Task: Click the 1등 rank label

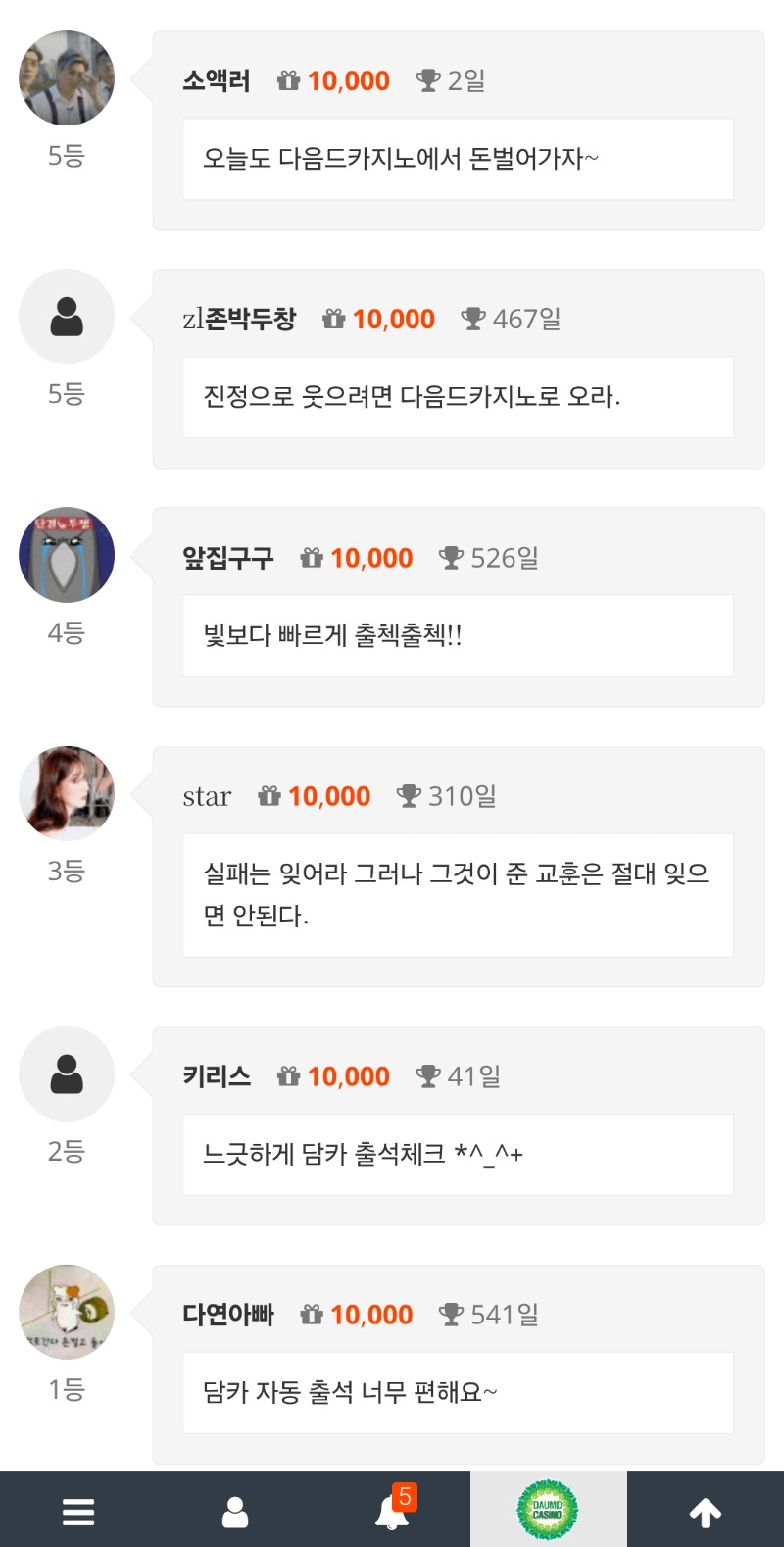Action: 66,1389
